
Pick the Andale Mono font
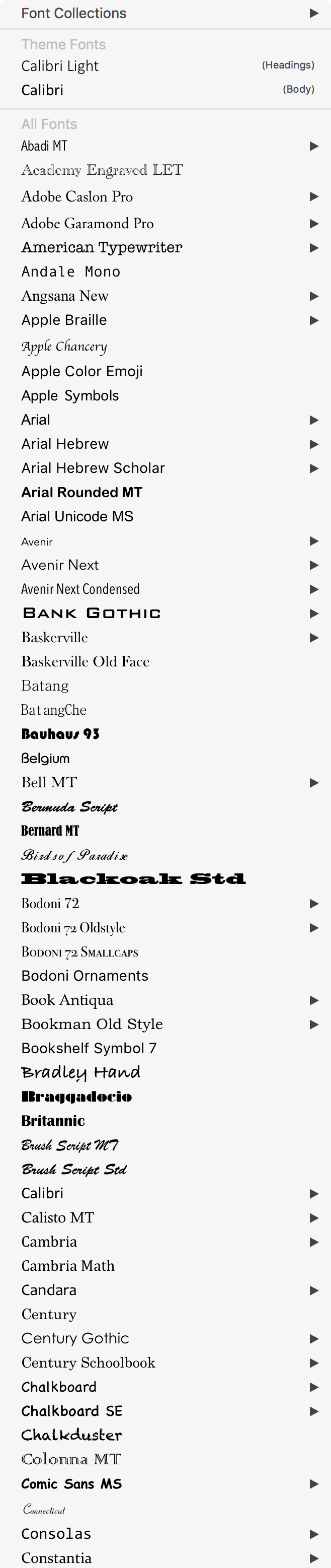[70, 271]
